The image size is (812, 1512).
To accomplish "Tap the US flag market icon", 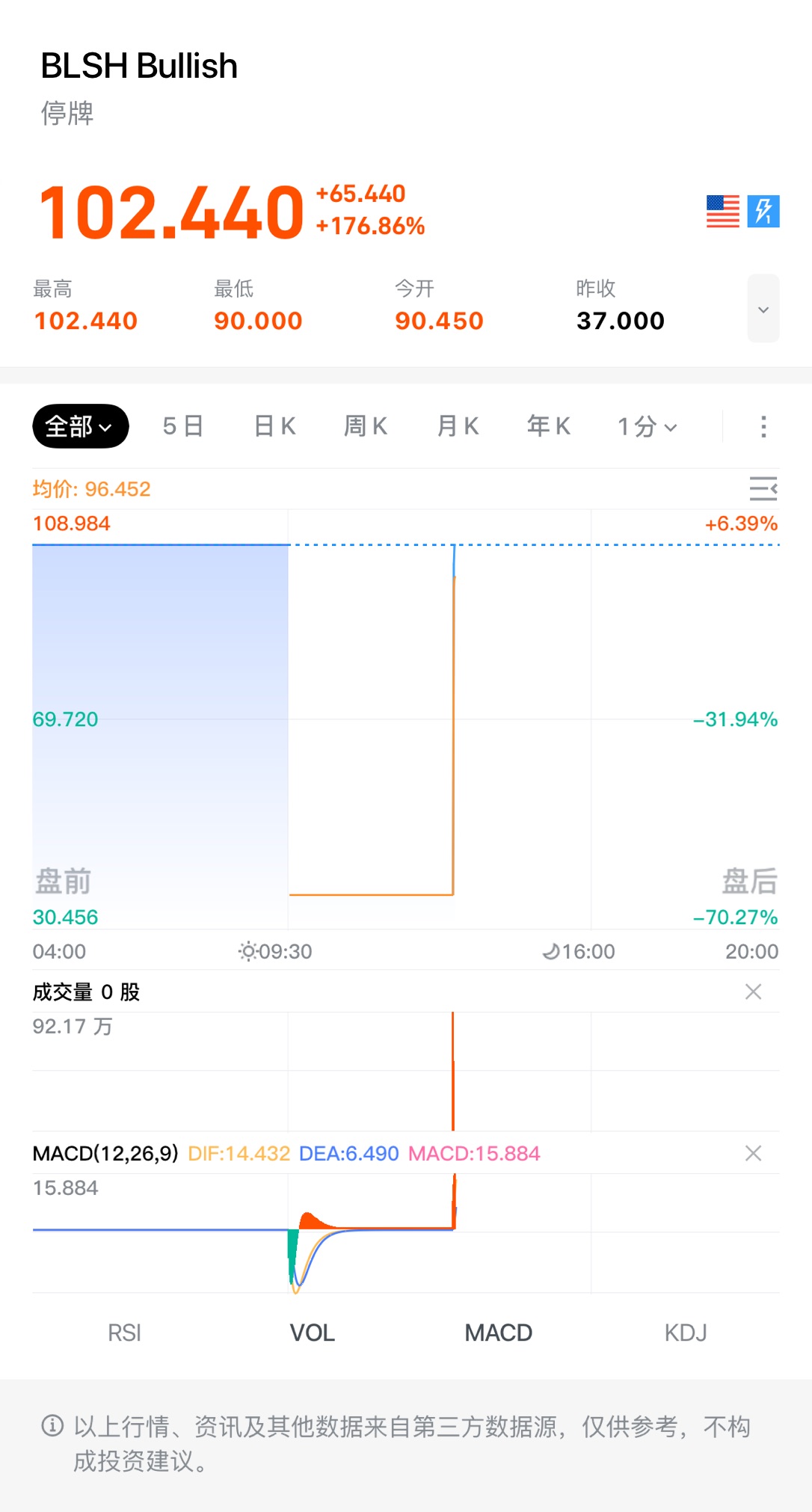I will (723, 212).
